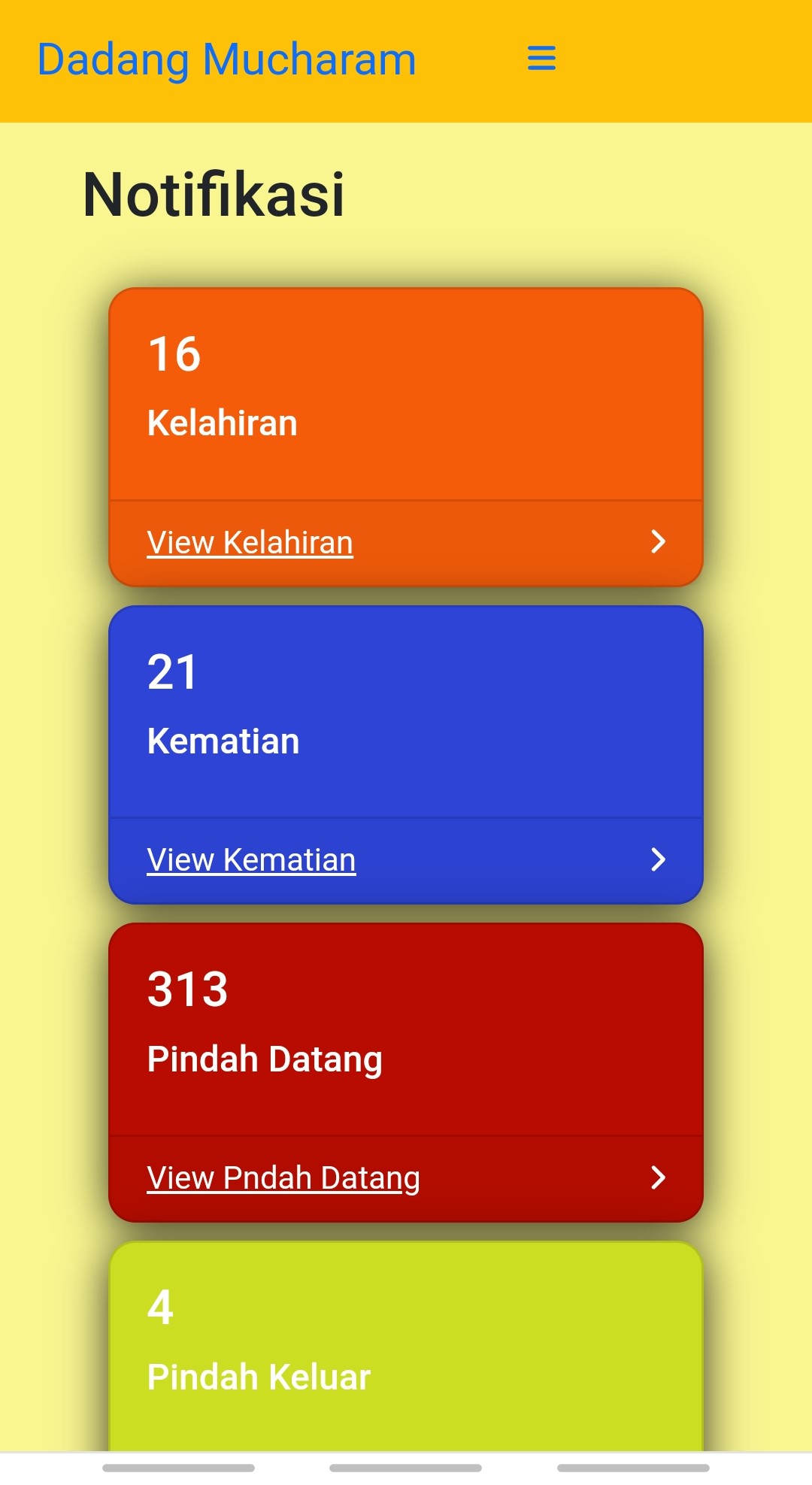Open the hamburger menu

(541, 59)
